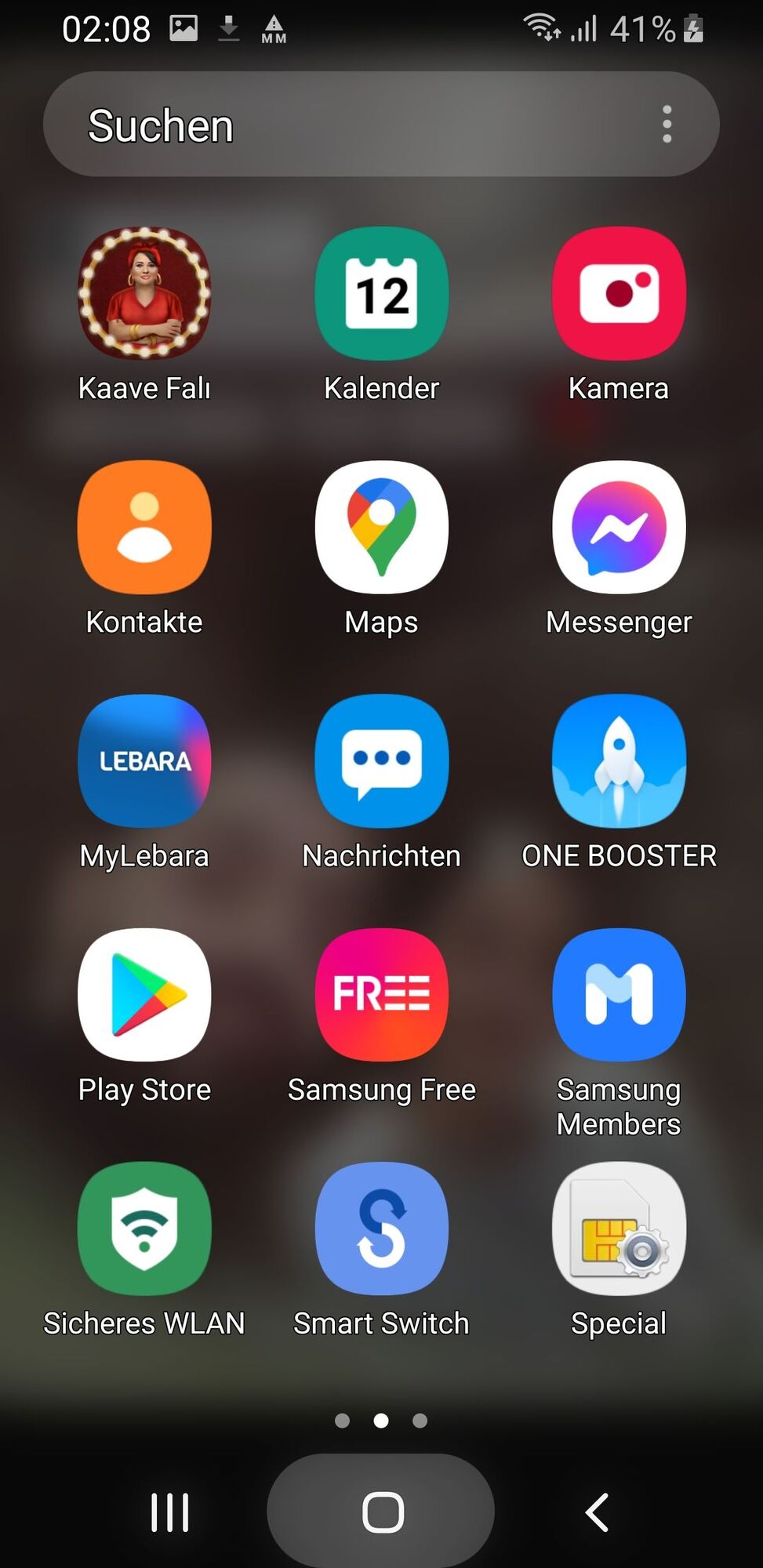Screen dimensions: 763x1568
Task: Open Nachrichten messages app
Action: coord(382,760)
